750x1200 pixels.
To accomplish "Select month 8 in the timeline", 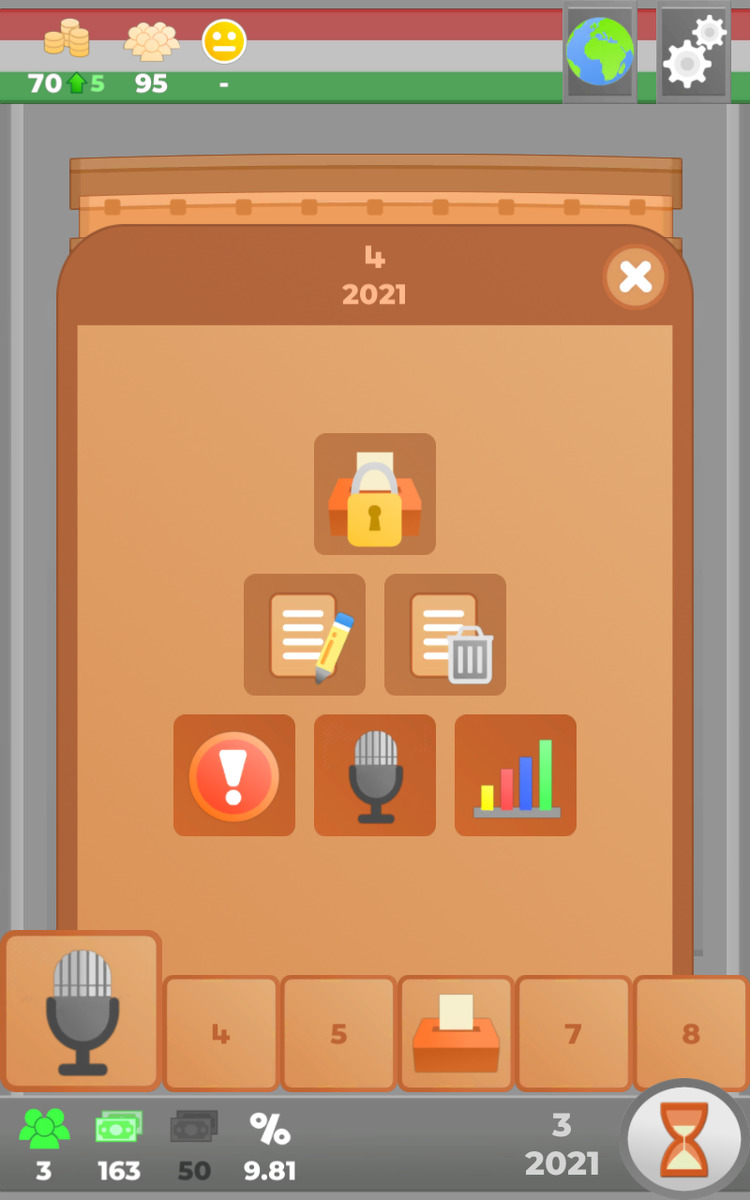I will coord(690,1033).
